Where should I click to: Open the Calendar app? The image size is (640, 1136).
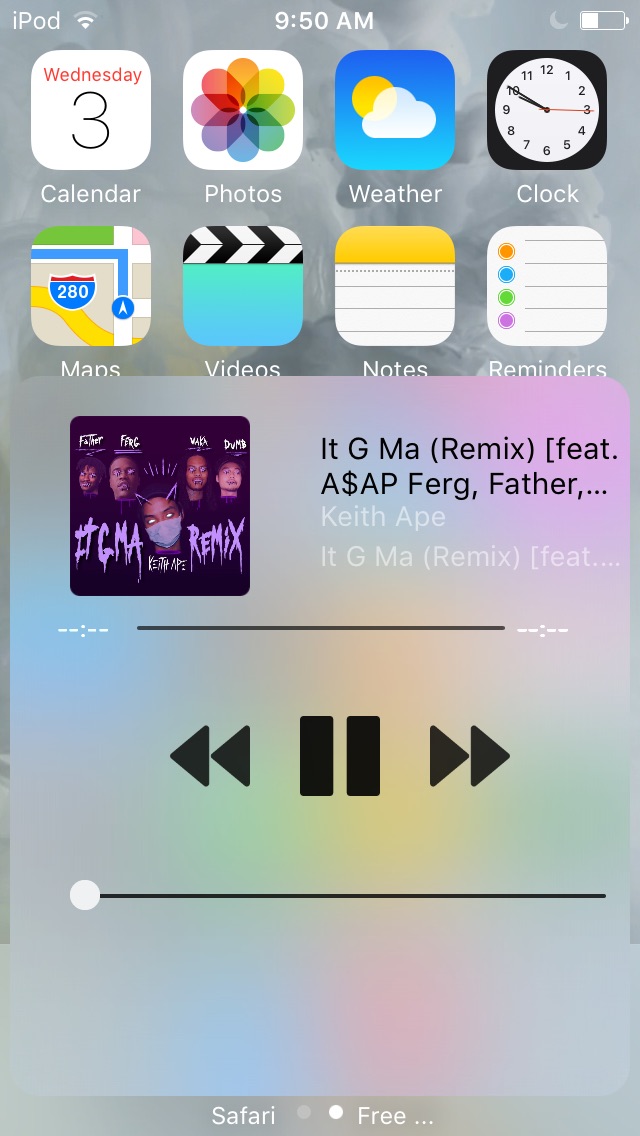pos(91,110)
